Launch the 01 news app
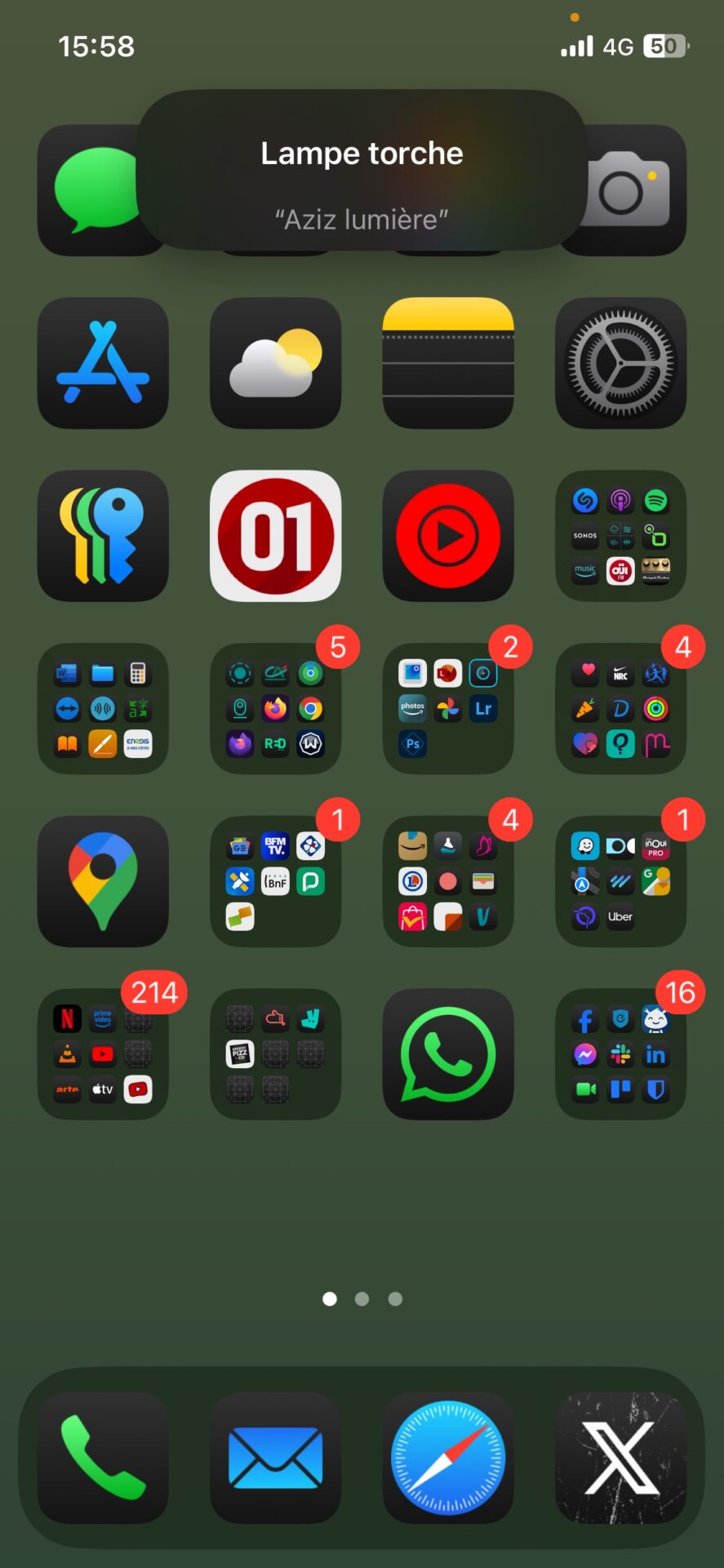The width and height of the screenshot is (724, 1568). tap(276, 536)
